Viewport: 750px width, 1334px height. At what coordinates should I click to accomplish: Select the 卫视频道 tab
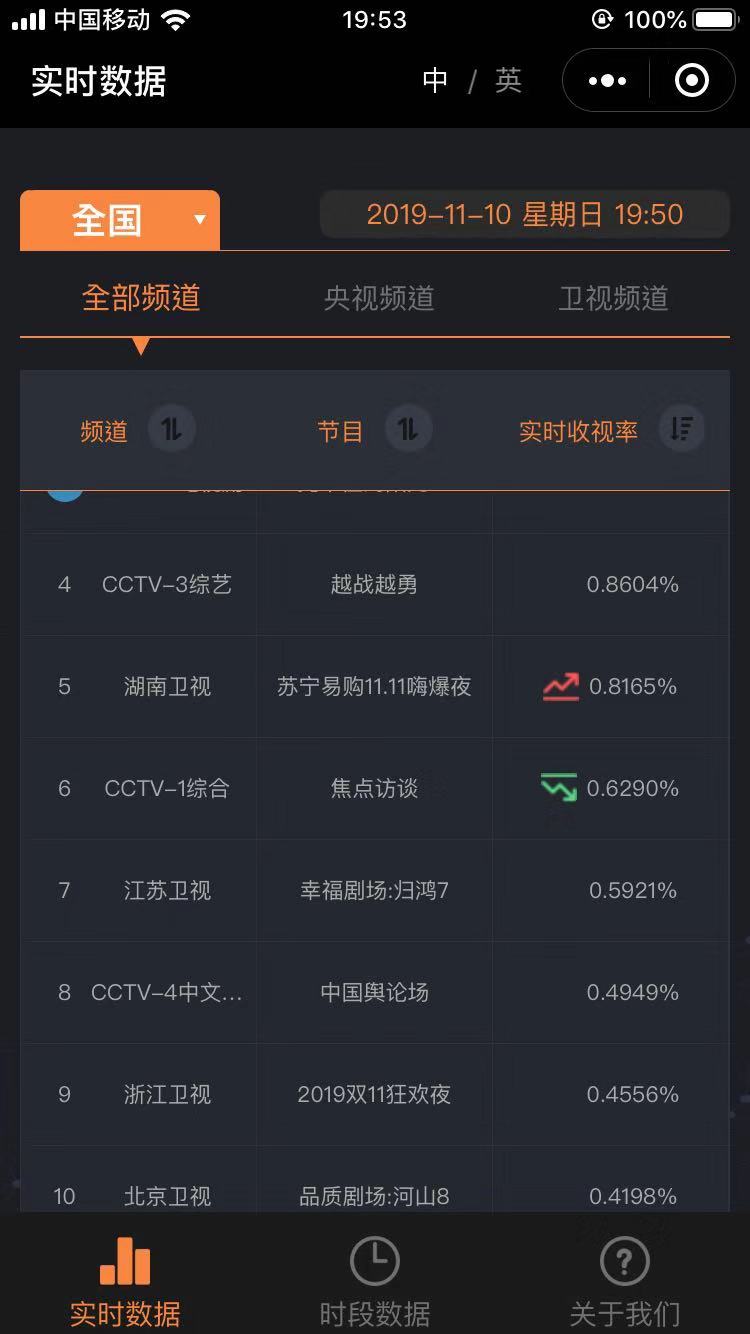[x=613, y=298]
